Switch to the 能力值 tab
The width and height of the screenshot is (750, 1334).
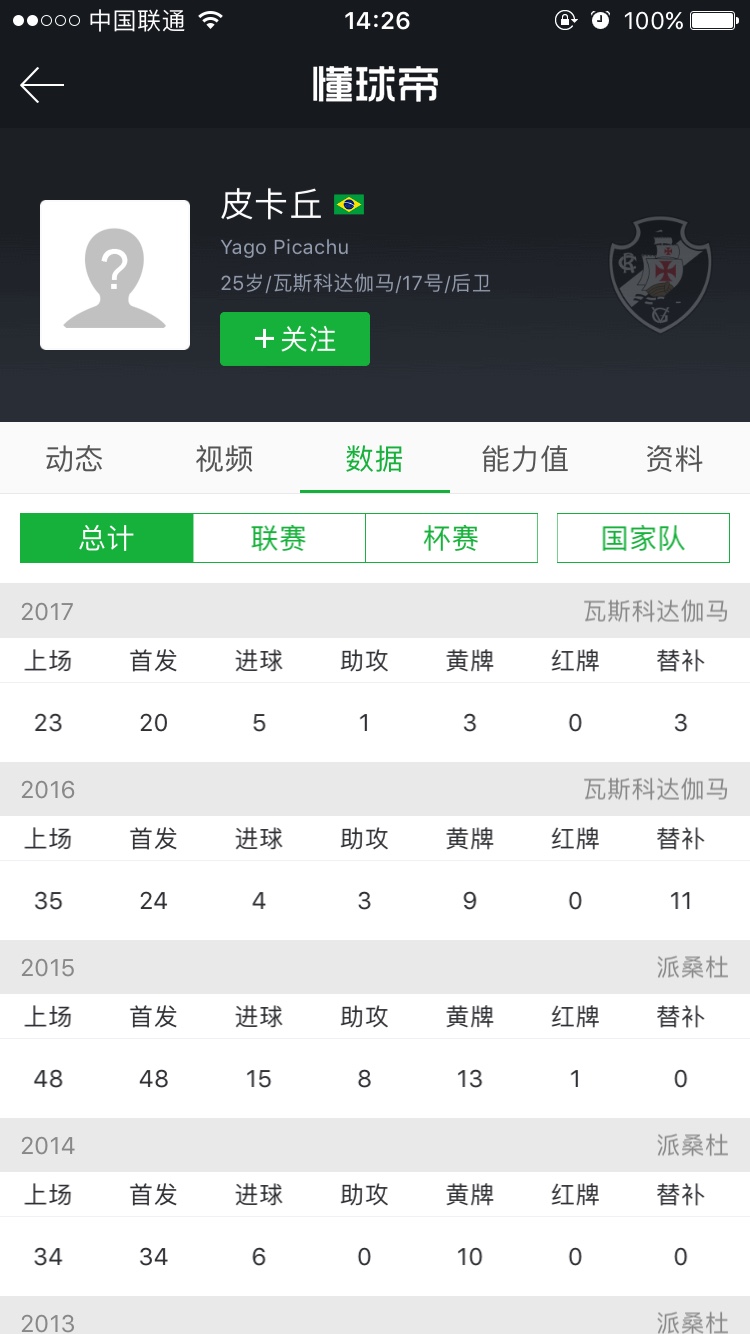523,458
